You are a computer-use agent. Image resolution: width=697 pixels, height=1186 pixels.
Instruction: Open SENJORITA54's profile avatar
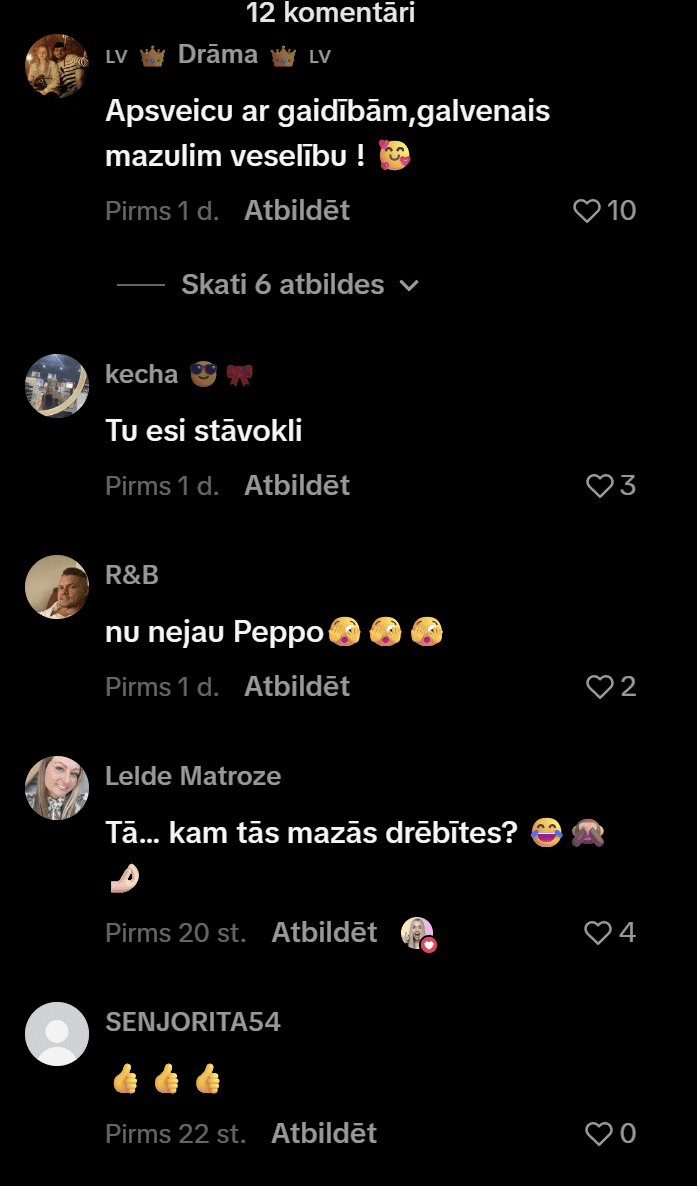[x=57, y=1034]
